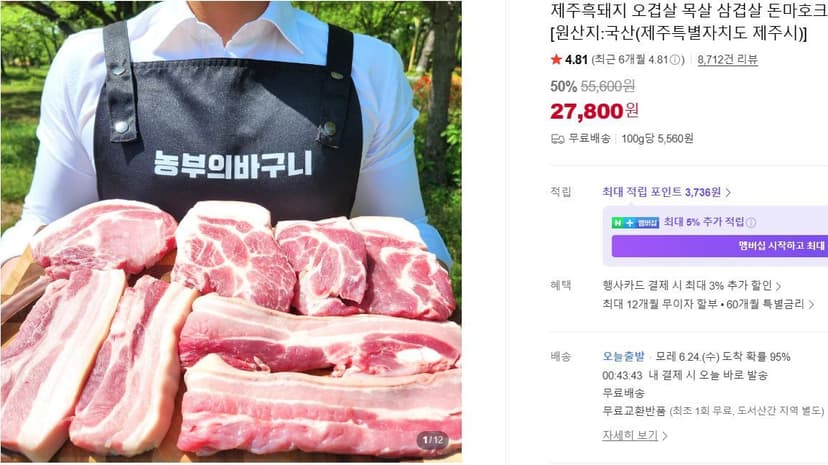Open info icon next to 최대 5% 추가 적립
Viewport: 828px width, 465px height.
pyautogui.click(x=751, y=223)
